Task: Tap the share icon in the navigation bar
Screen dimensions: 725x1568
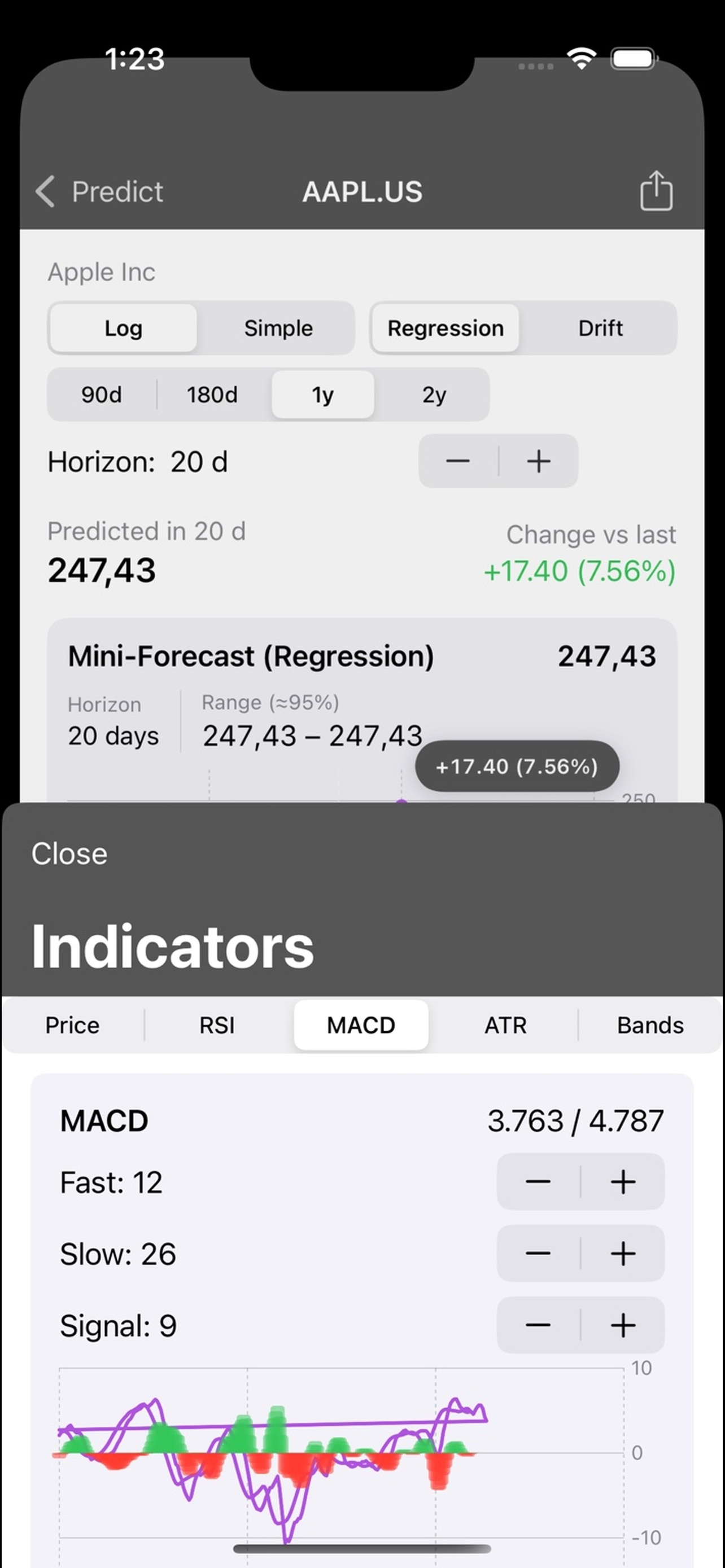Action: [x=655, y=191]
